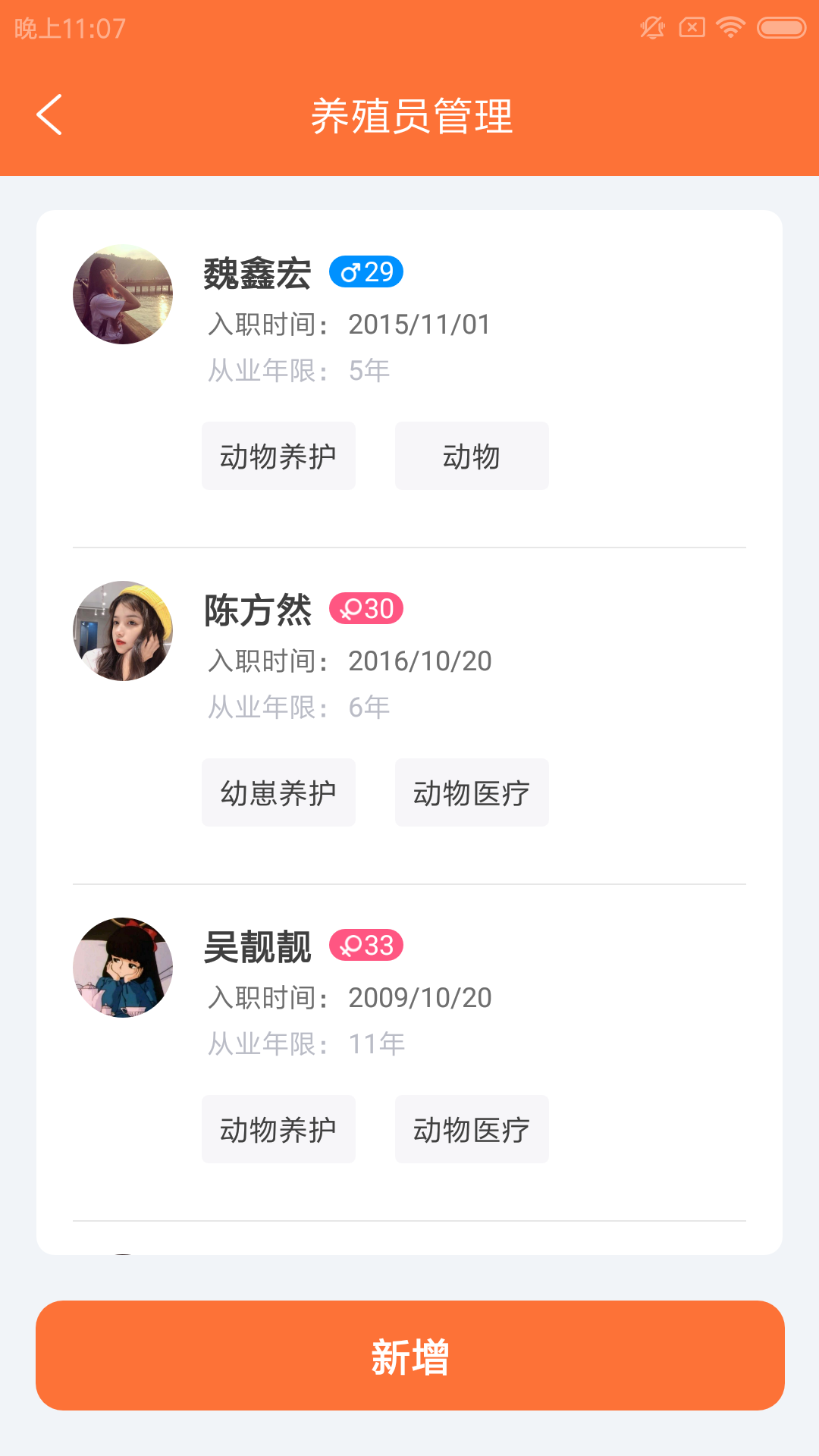This screenshot has width=819, height=1456.
Task: Tap the 新增 button to add a breeder
Action: tap(409, 1355)
